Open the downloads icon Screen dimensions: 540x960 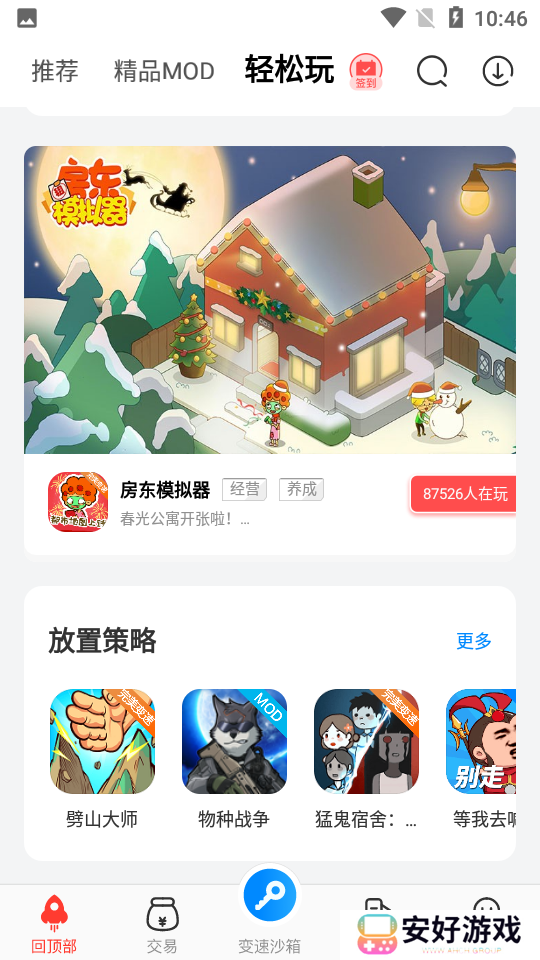click(497, 72)
